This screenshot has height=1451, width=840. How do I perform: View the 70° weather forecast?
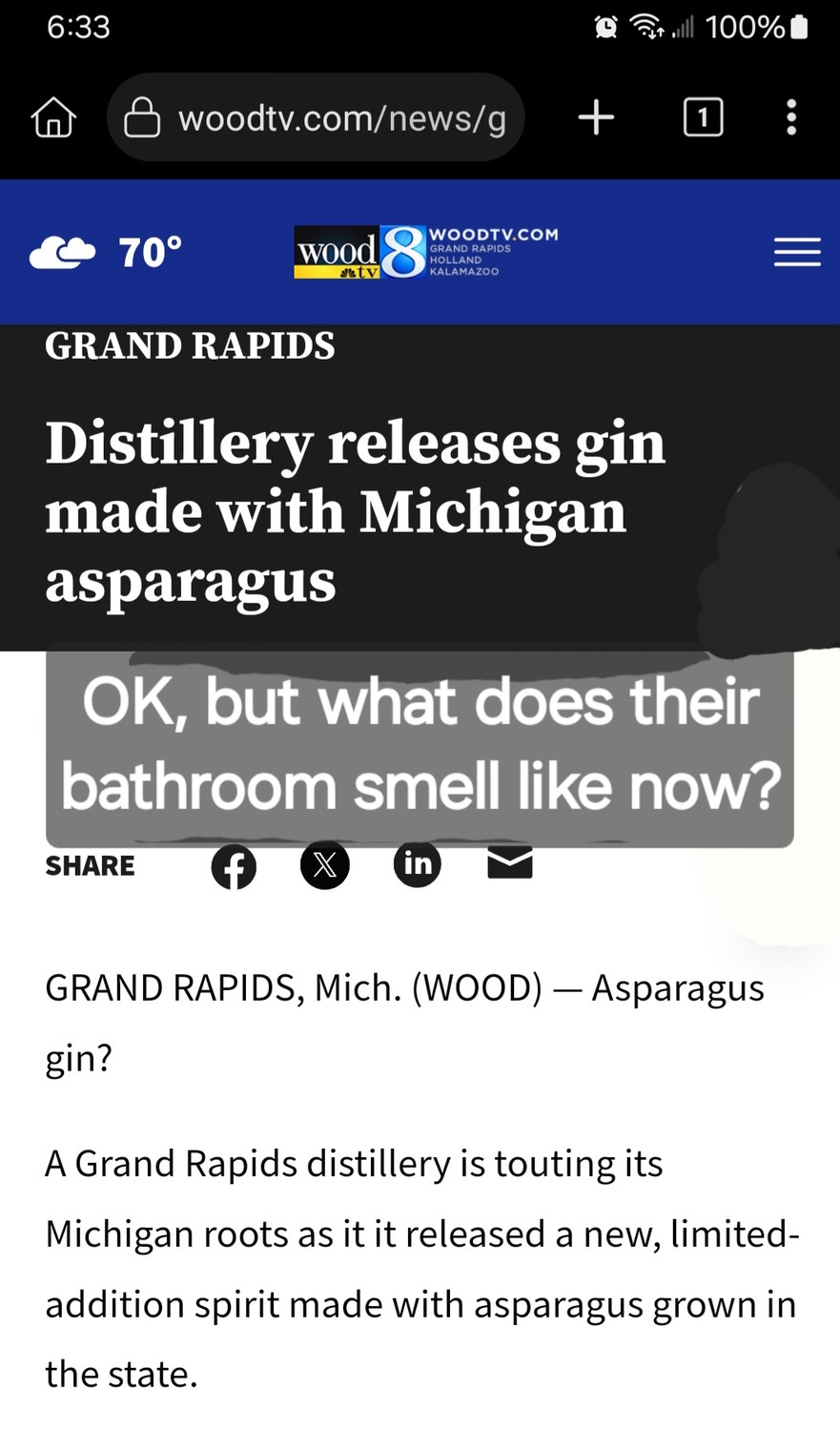point(107,252)
